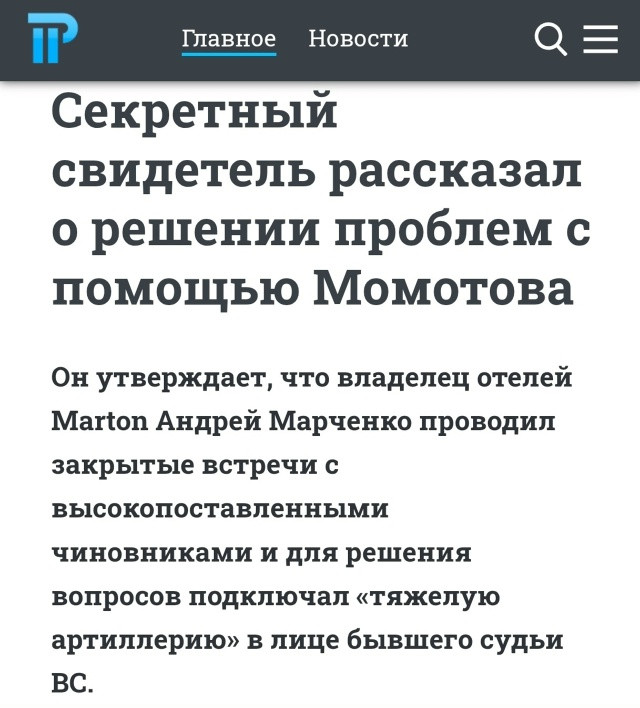Open the search magnifier icon
Viewport: 640px width, 708px height.
(550, 39)
